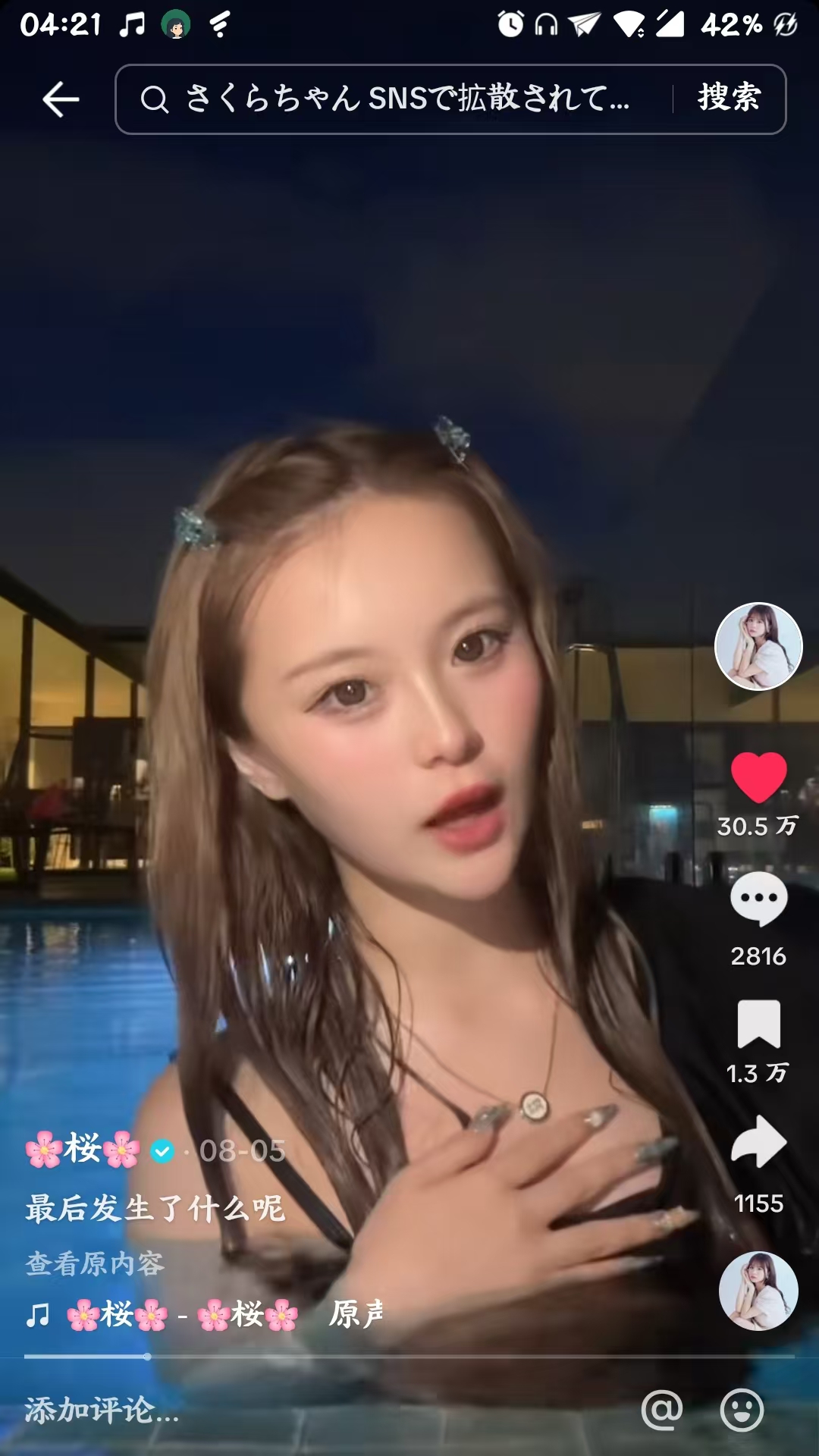Mention someone using the @ icon

(x=661, y=1410)
